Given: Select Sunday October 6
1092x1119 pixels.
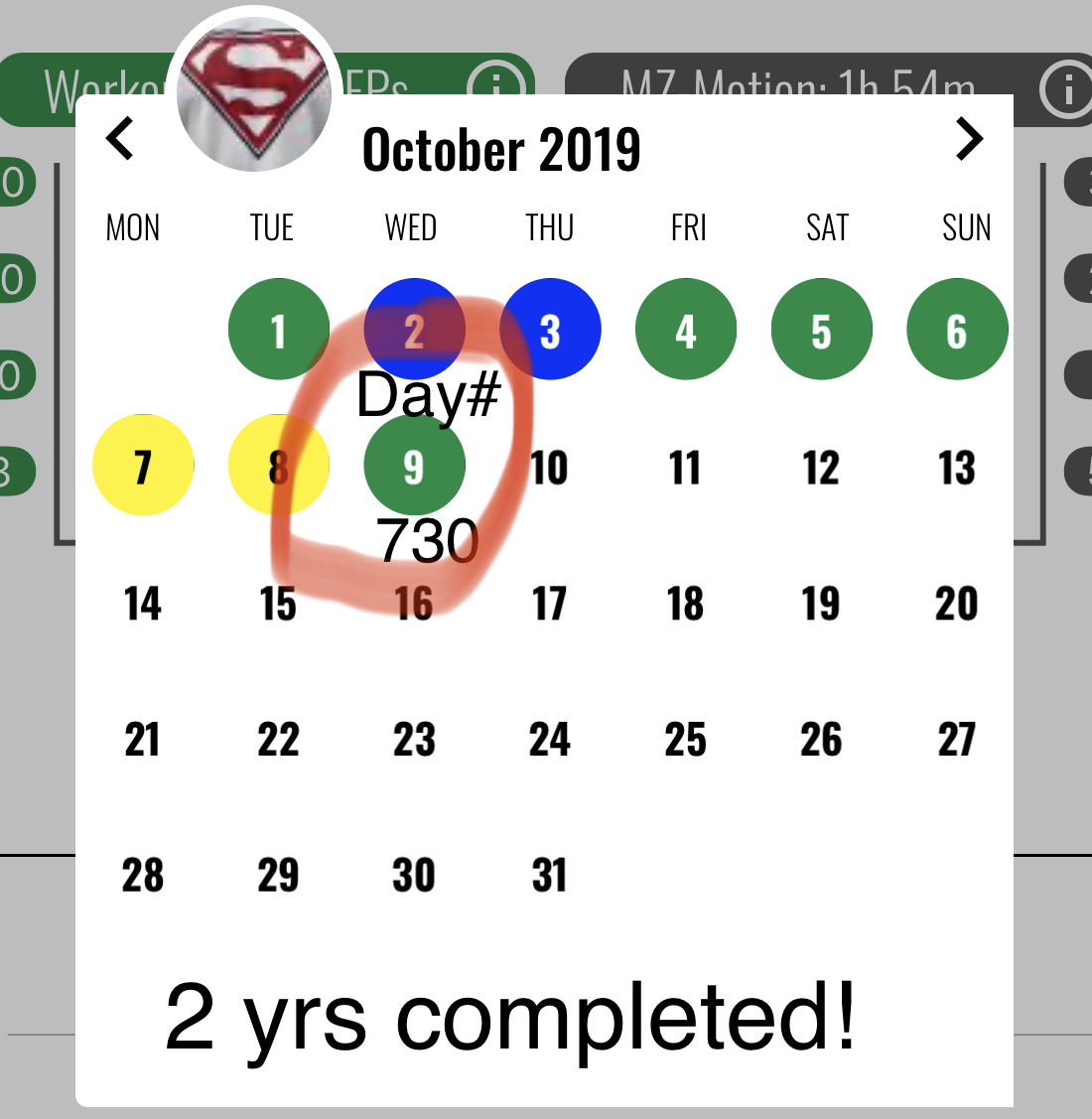Looking at the screenshot, I should click(x=957, y=331).
